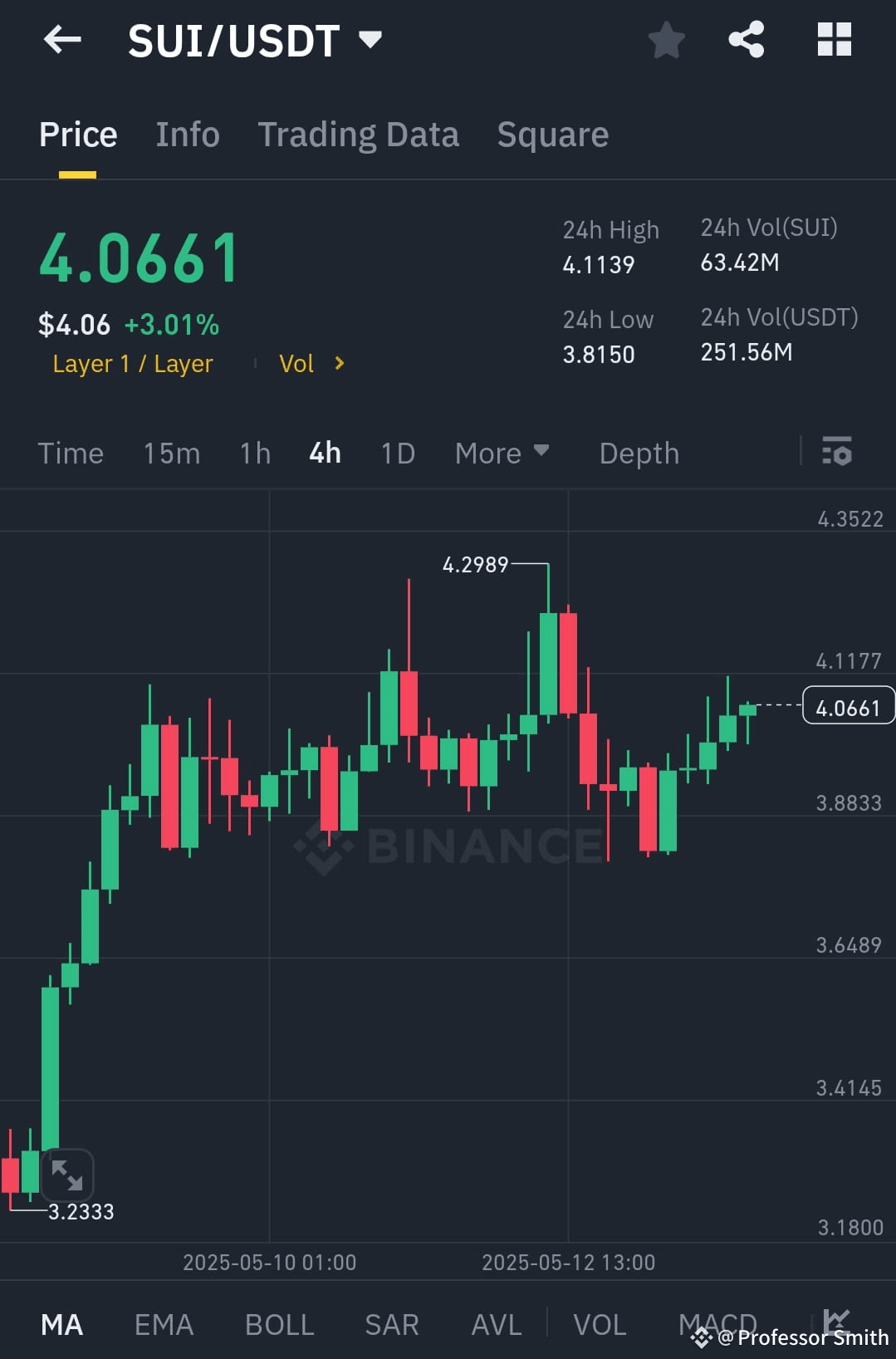Toggle the VOL indicator display
The height and width of the screenshot is (1359, 896).
[600, 1324]
